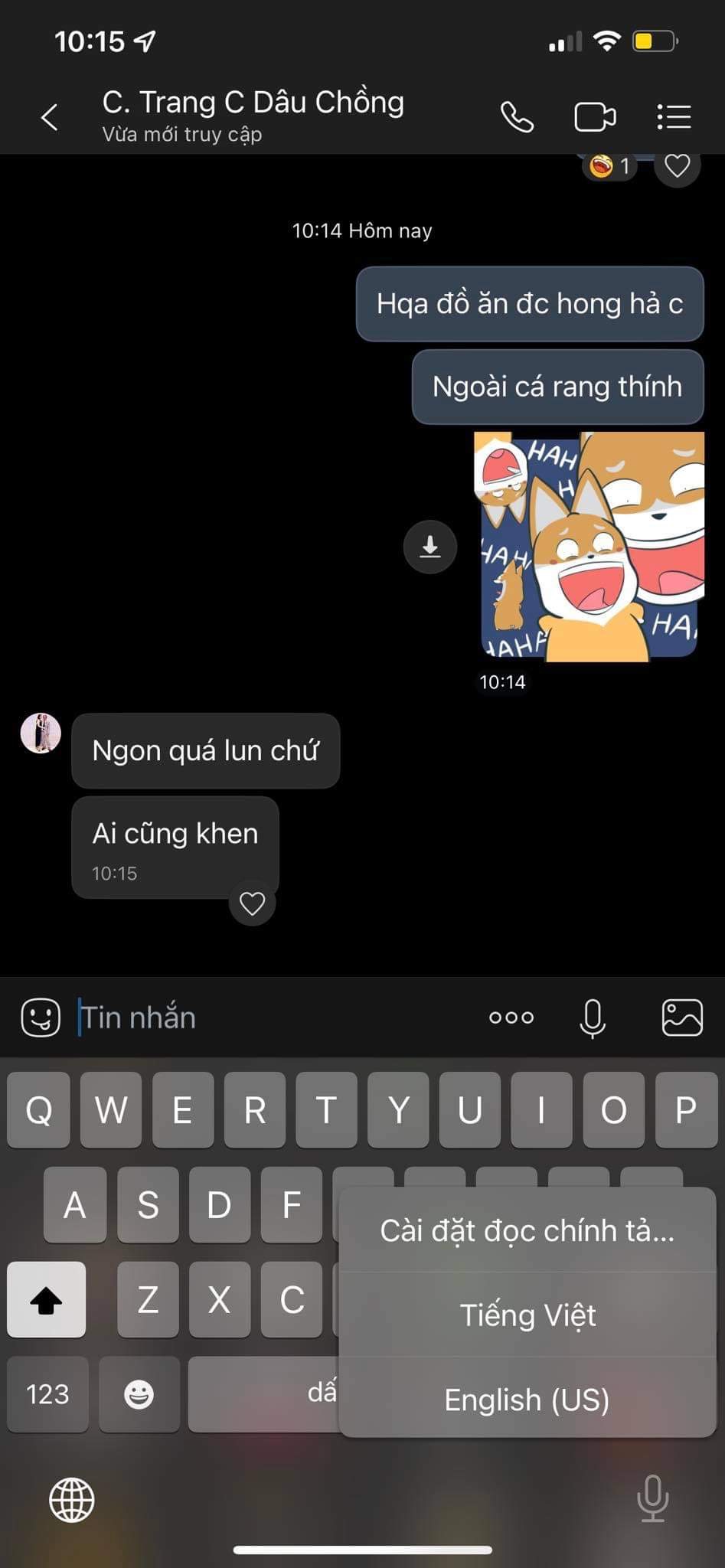This screenshot has width=725, height=1568.
Task: Select Tiếng Việt dictation language
Action: tap(527, 1315)
